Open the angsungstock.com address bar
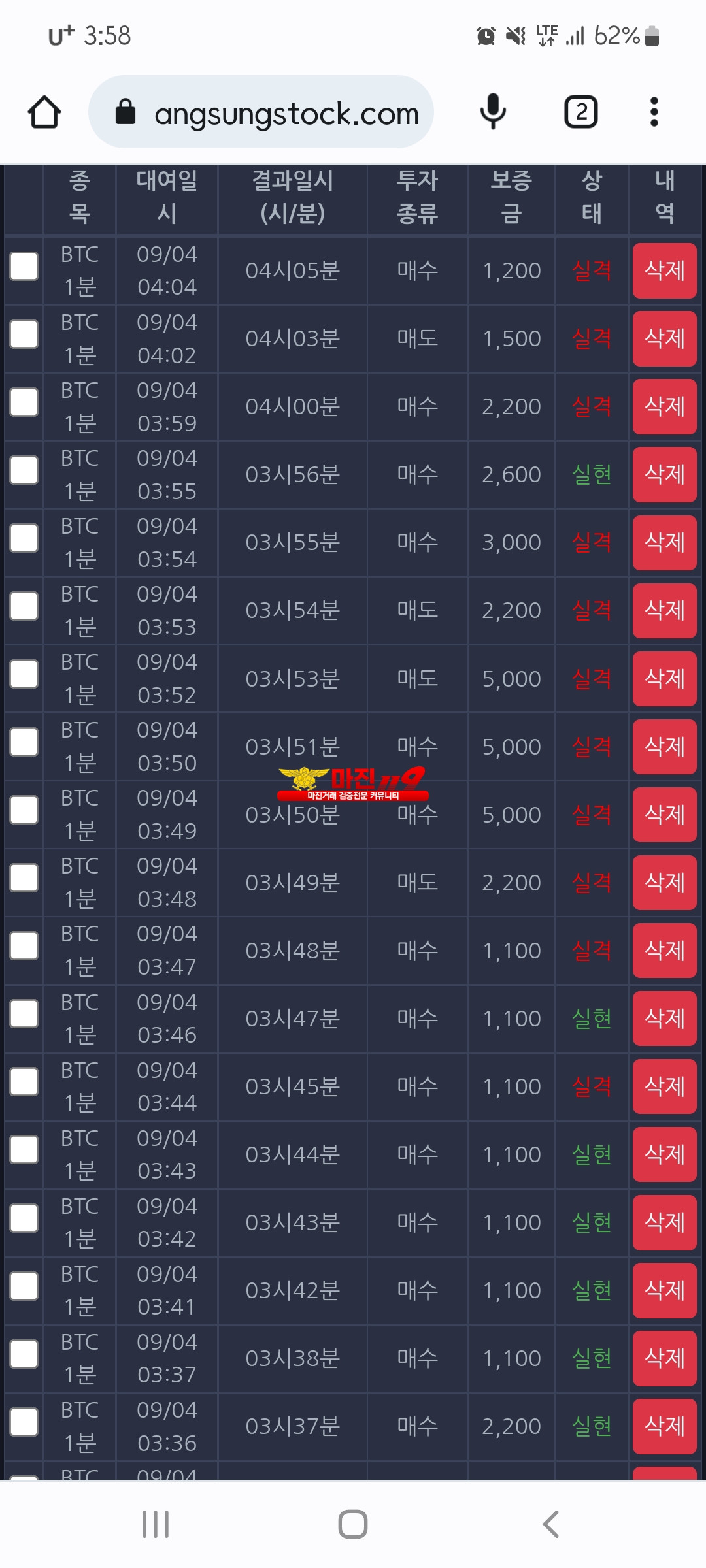Screen dimensions: 706x1568 click(261, 112)
